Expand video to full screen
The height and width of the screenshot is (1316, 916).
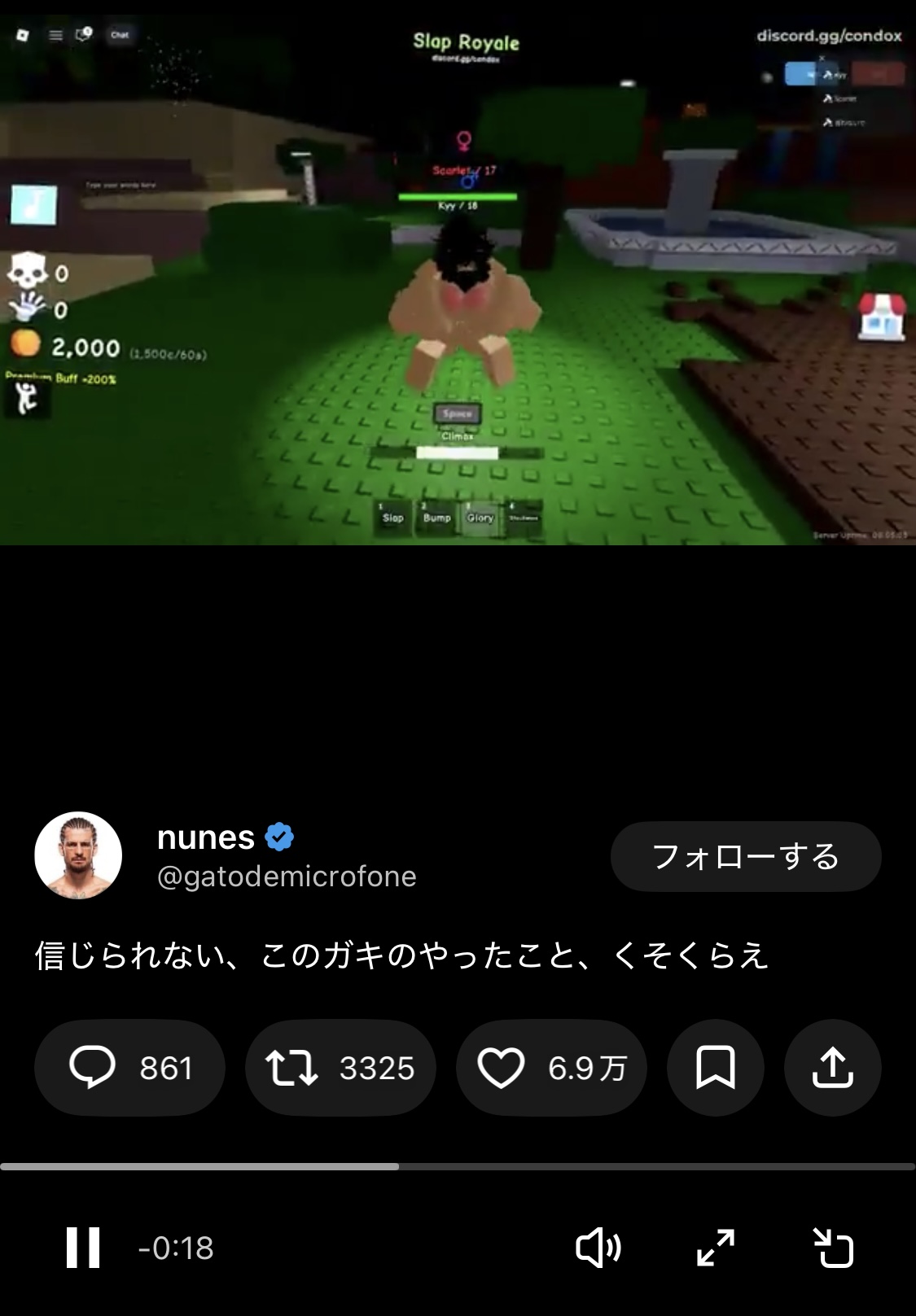716,1248
